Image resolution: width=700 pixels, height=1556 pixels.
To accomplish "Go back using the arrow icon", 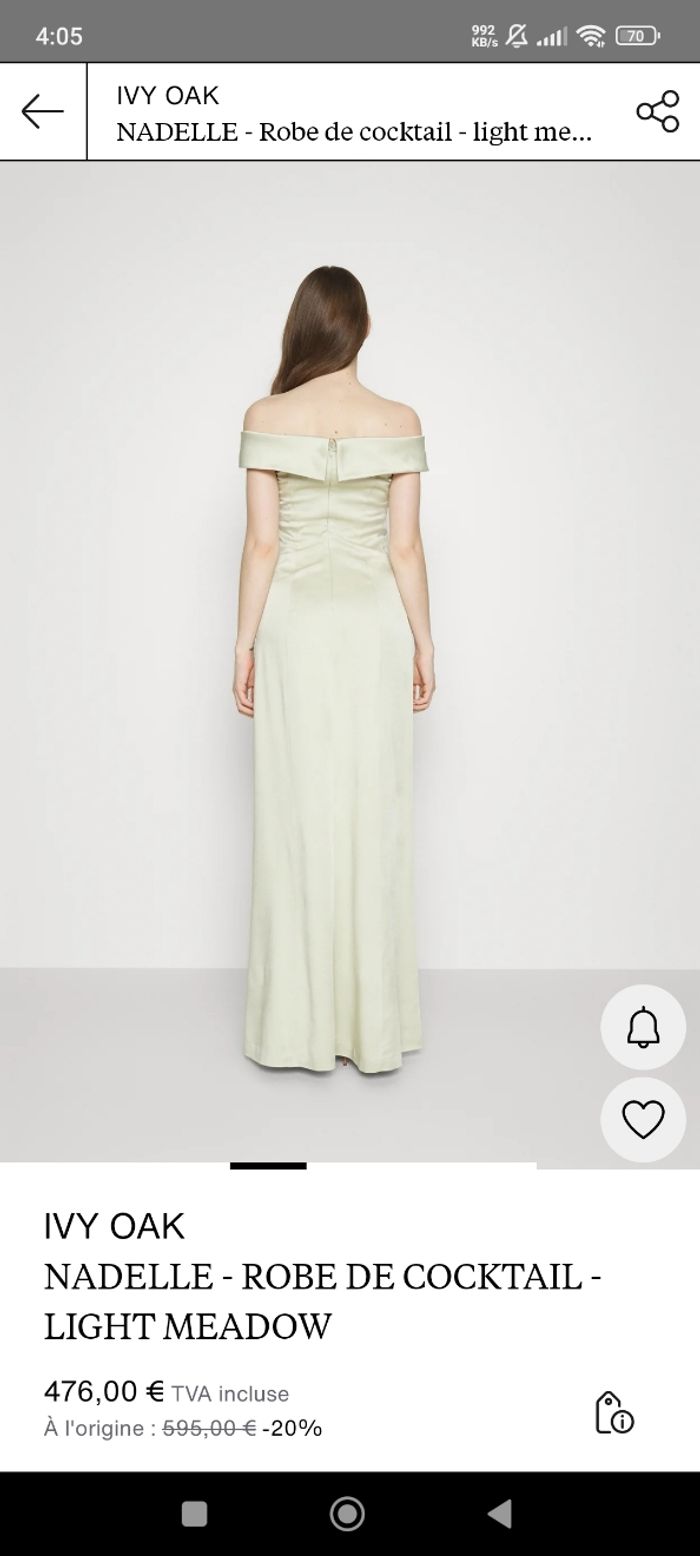I will 42,111.
